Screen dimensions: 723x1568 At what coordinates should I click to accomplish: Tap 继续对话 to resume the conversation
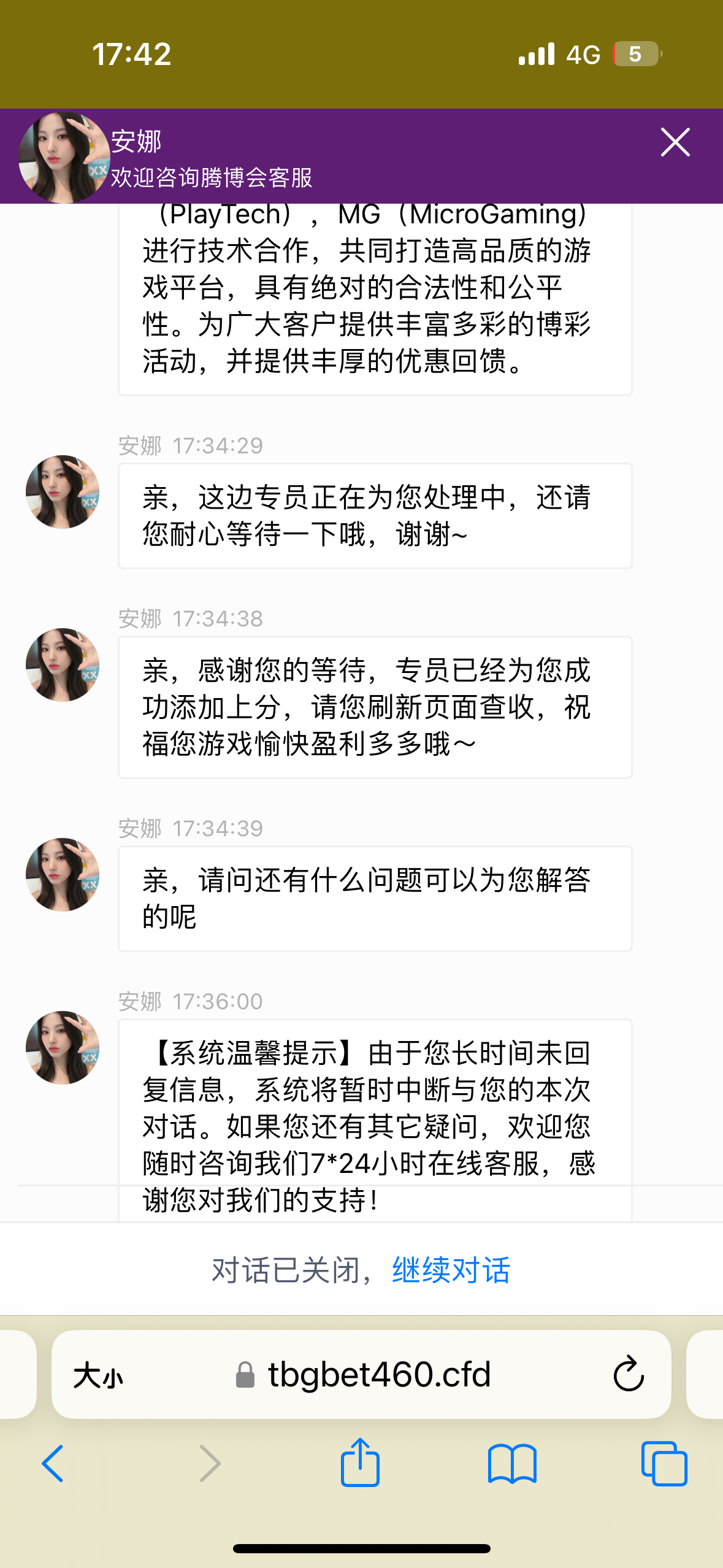(451, 1270)
